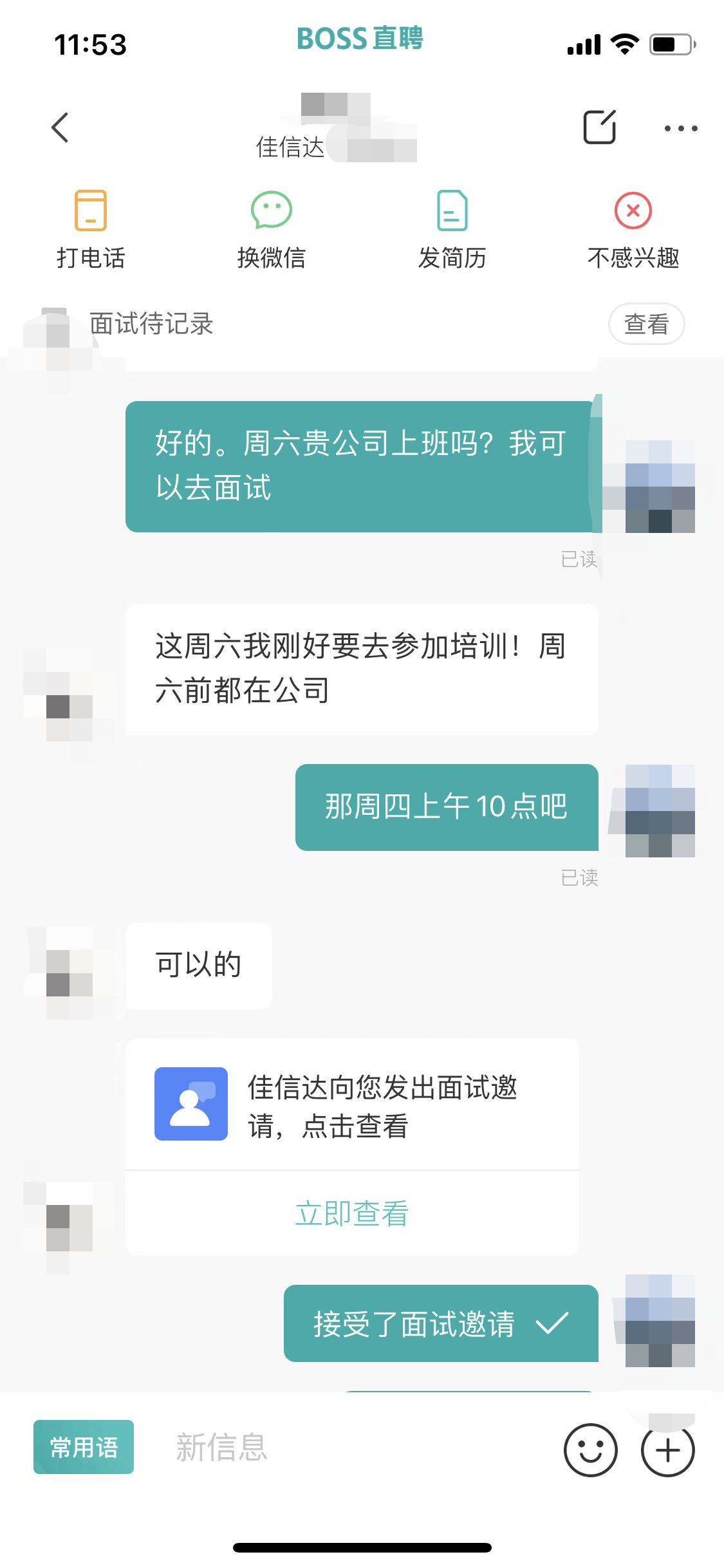Focus the 新信息 message field
This screenshot has width=724, height=1568.
tap(348, 1448)
